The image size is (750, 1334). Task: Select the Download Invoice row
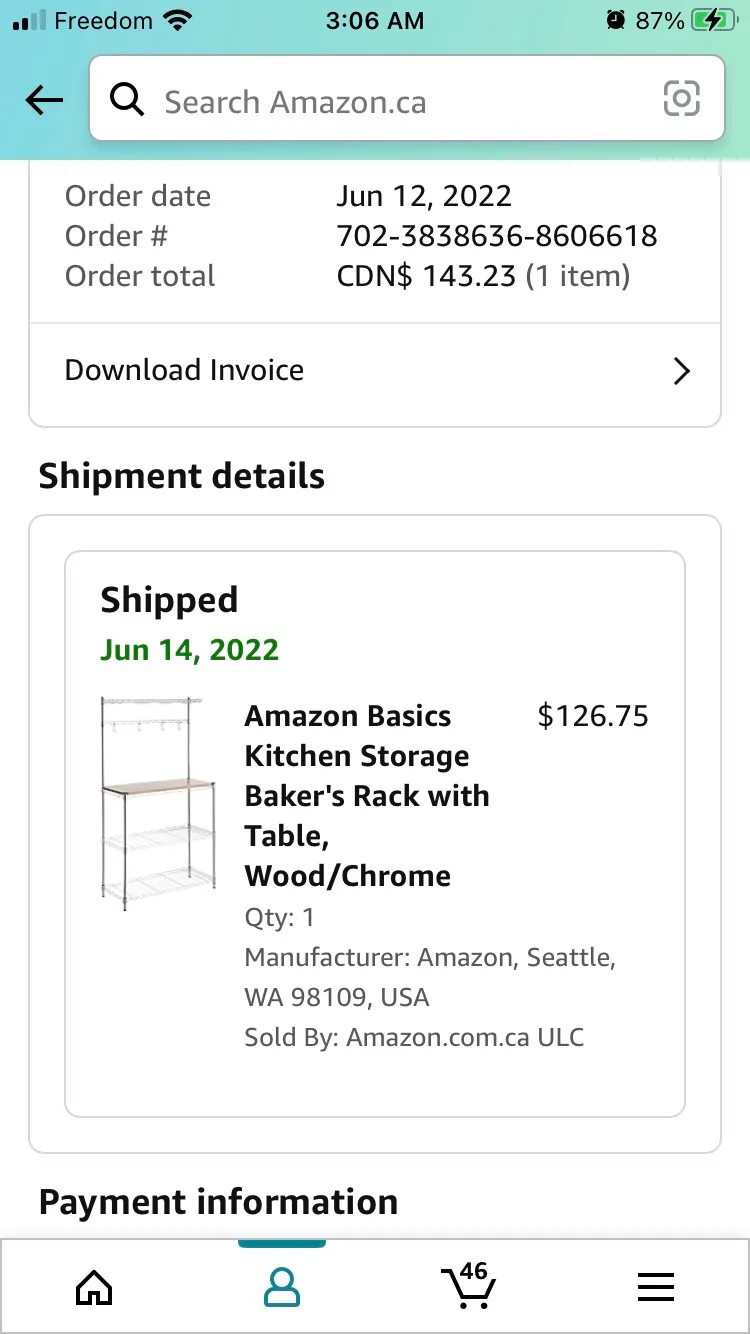click(x=184, y=371)
